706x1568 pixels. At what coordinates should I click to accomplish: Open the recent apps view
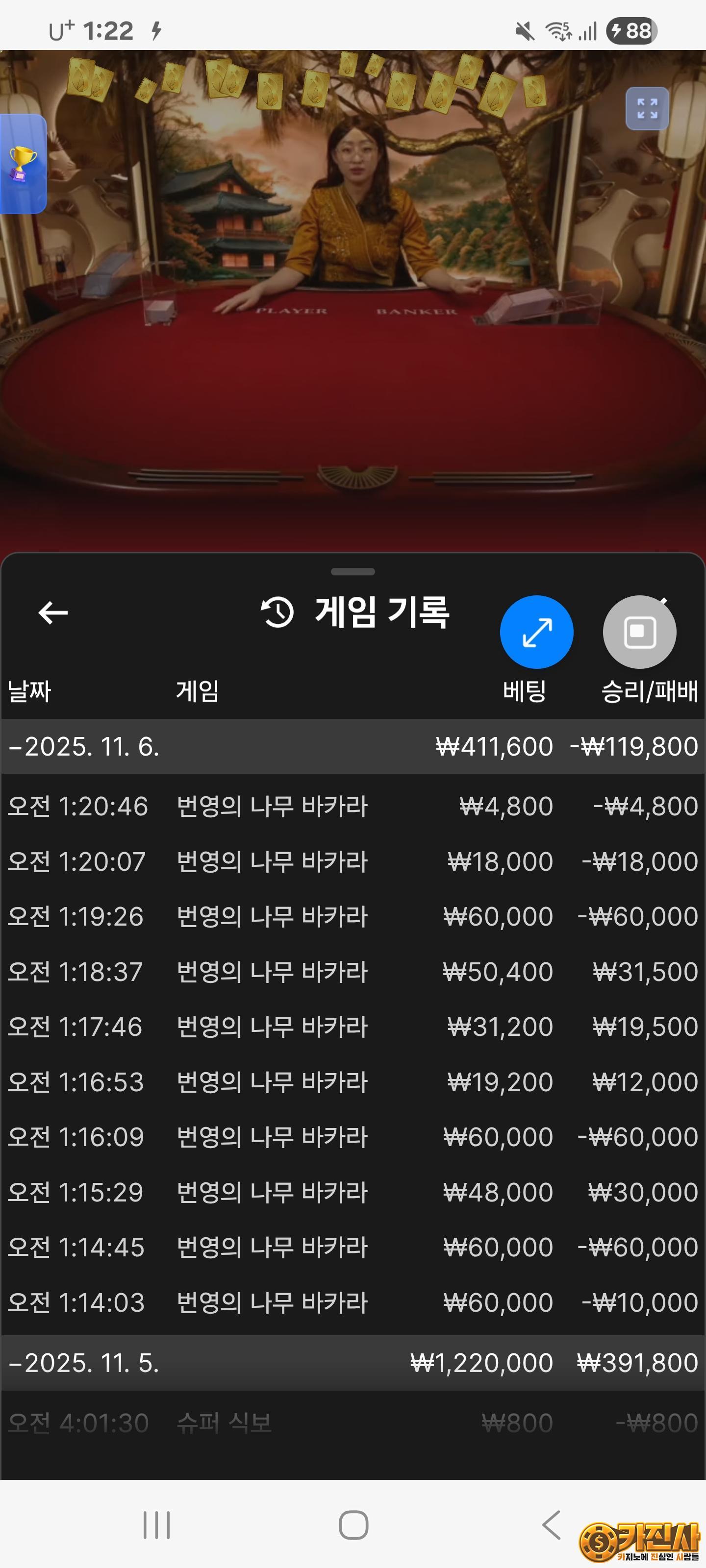(x=156, y=1525)
